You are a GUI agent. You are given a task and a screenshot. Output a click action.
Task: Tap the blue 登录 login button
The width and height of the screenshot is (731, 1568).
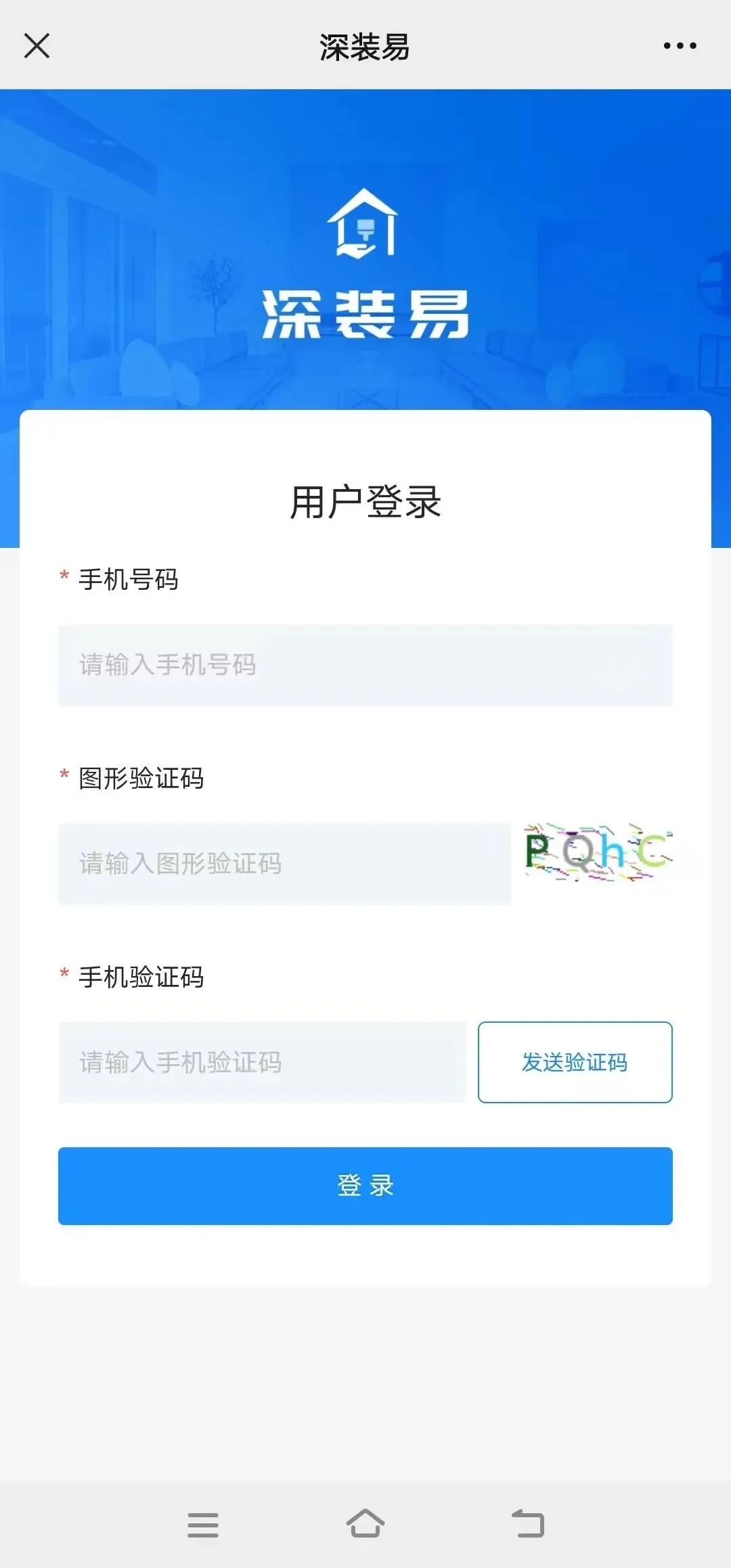coord(365,1186)
